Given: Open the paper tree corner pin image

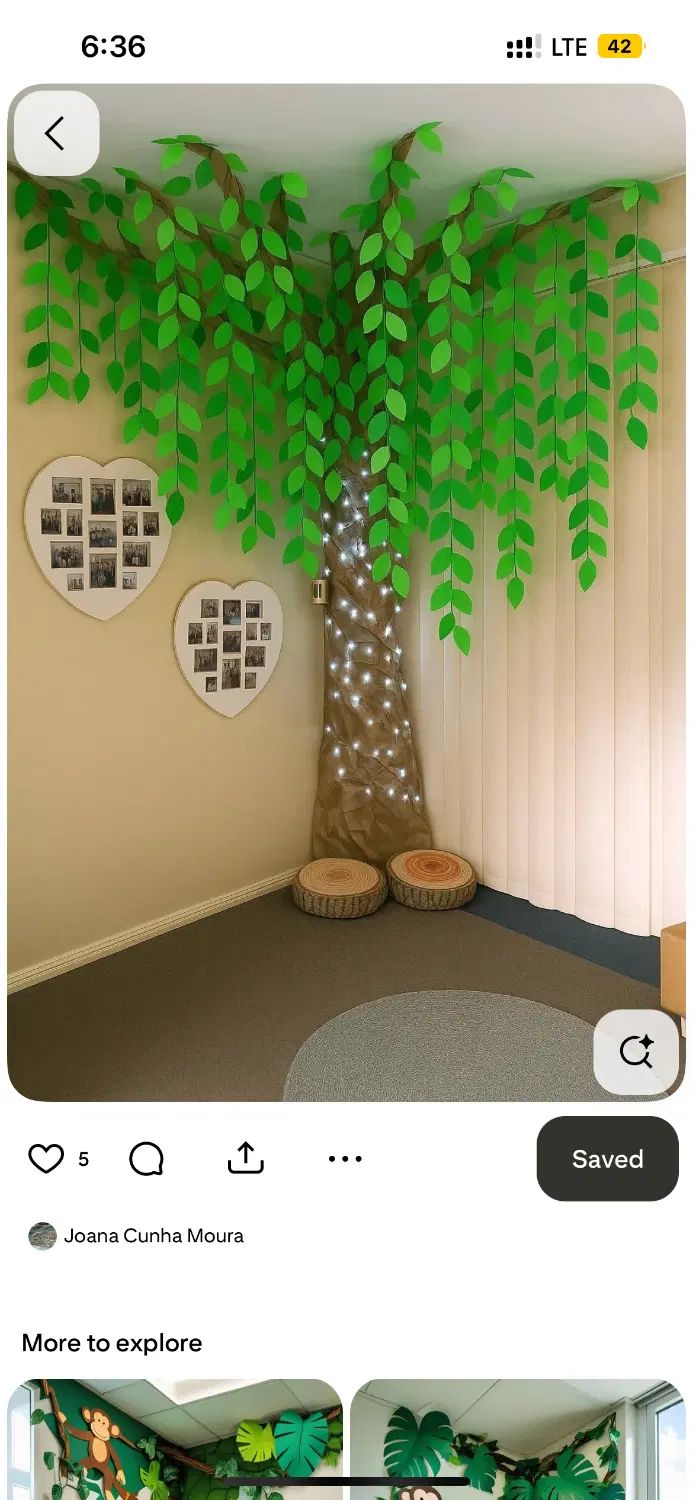Looking at the screenshot, I should (x=346, y=600).
